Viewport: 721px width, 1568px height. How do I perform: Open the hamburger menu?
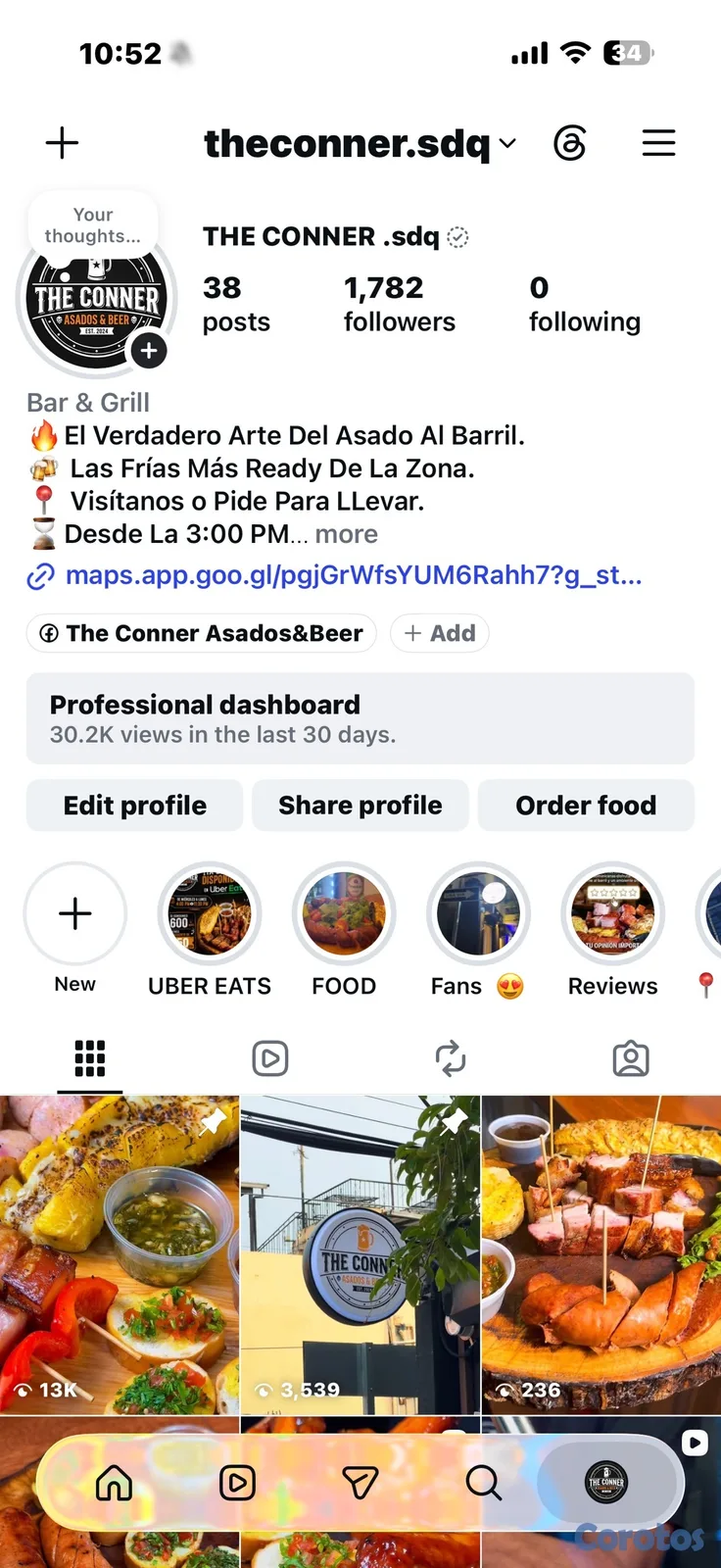point(658,143)
